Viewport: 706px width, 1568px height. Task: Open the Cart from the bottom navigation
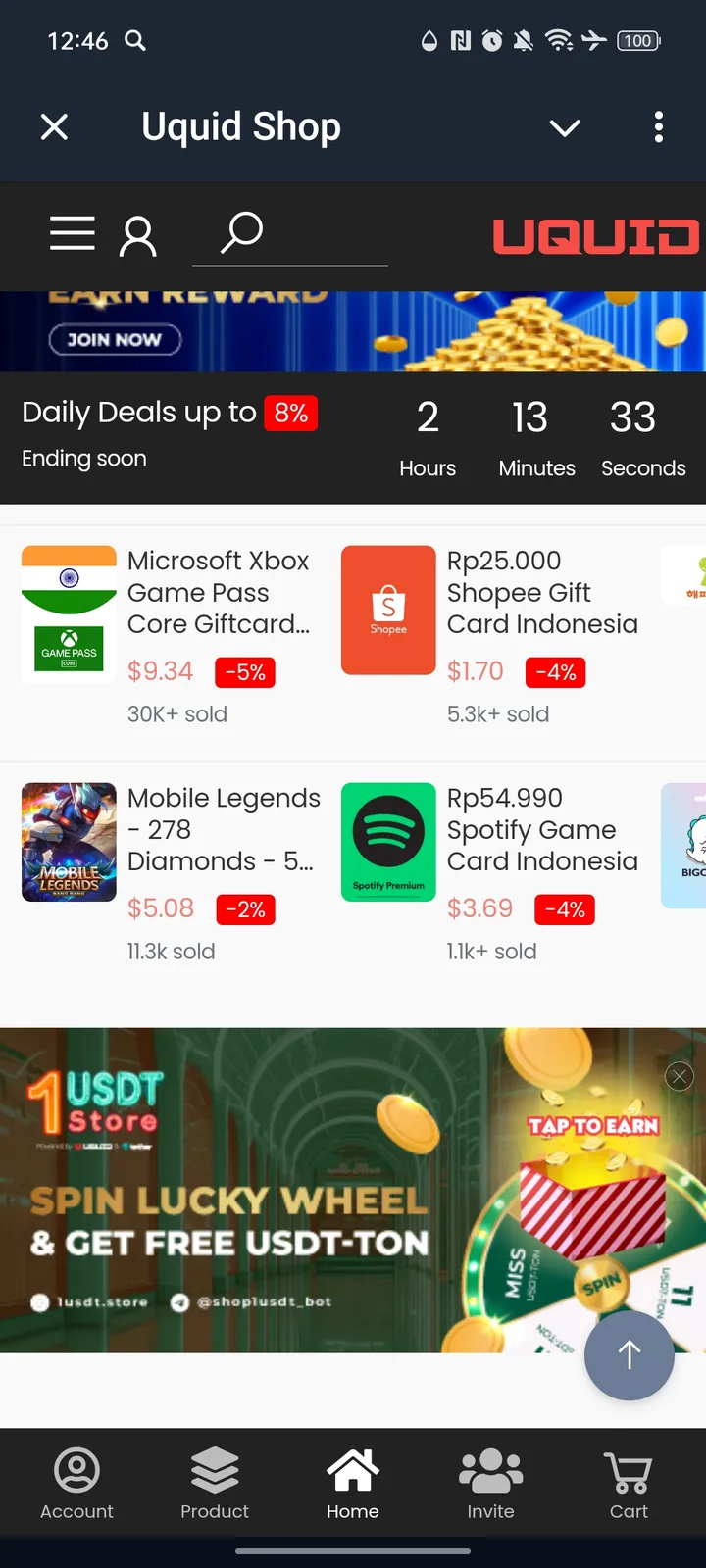629,1480
